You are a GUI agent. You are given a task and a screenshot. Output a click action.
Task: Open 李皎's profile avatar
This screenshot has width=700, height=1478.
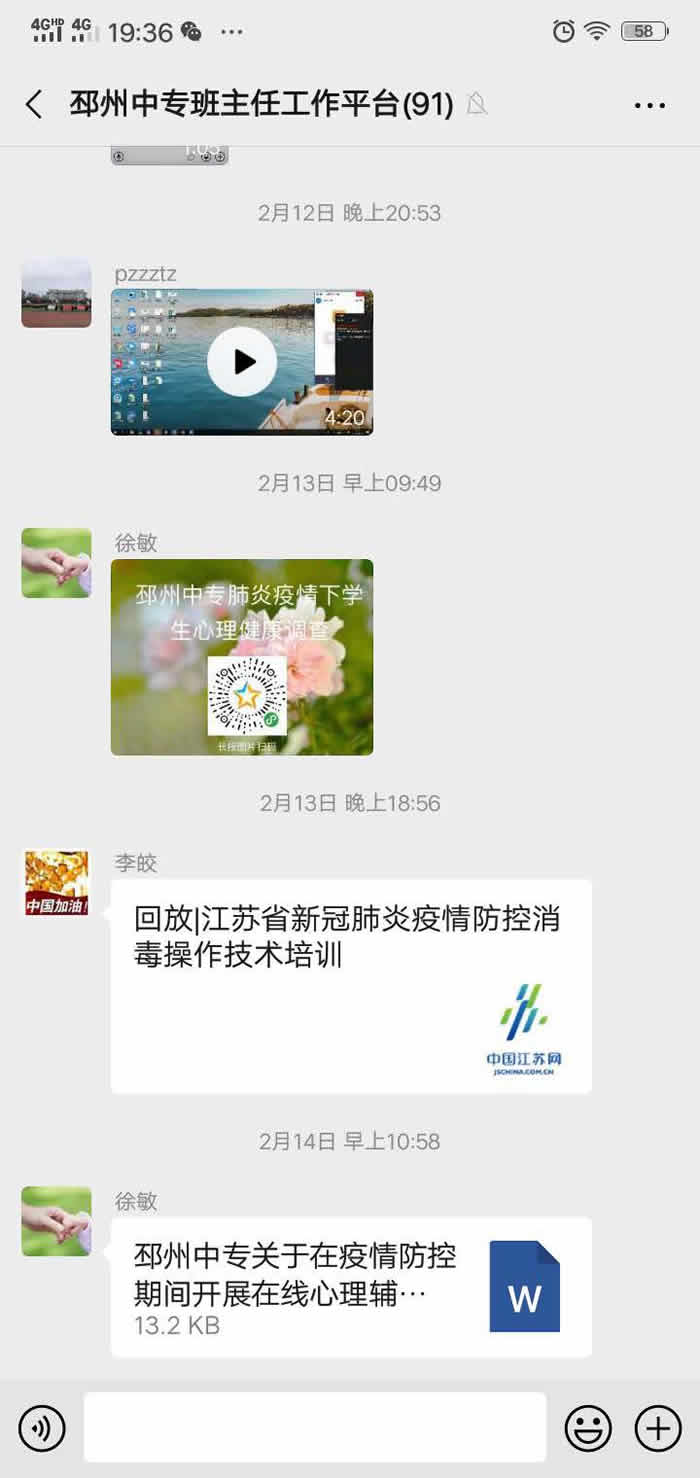click(56, 883)
